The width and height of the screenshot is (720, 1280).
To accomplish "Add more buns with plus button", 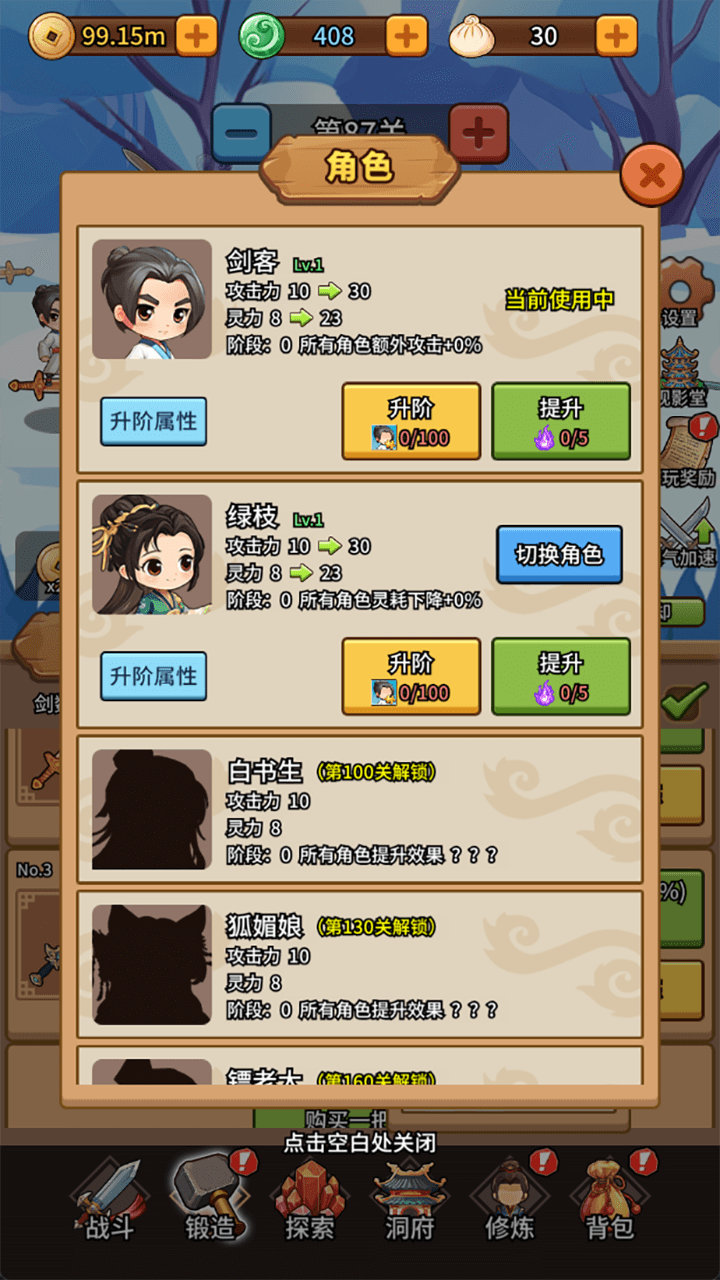I will pyautogui.click(x=616, y=37).
